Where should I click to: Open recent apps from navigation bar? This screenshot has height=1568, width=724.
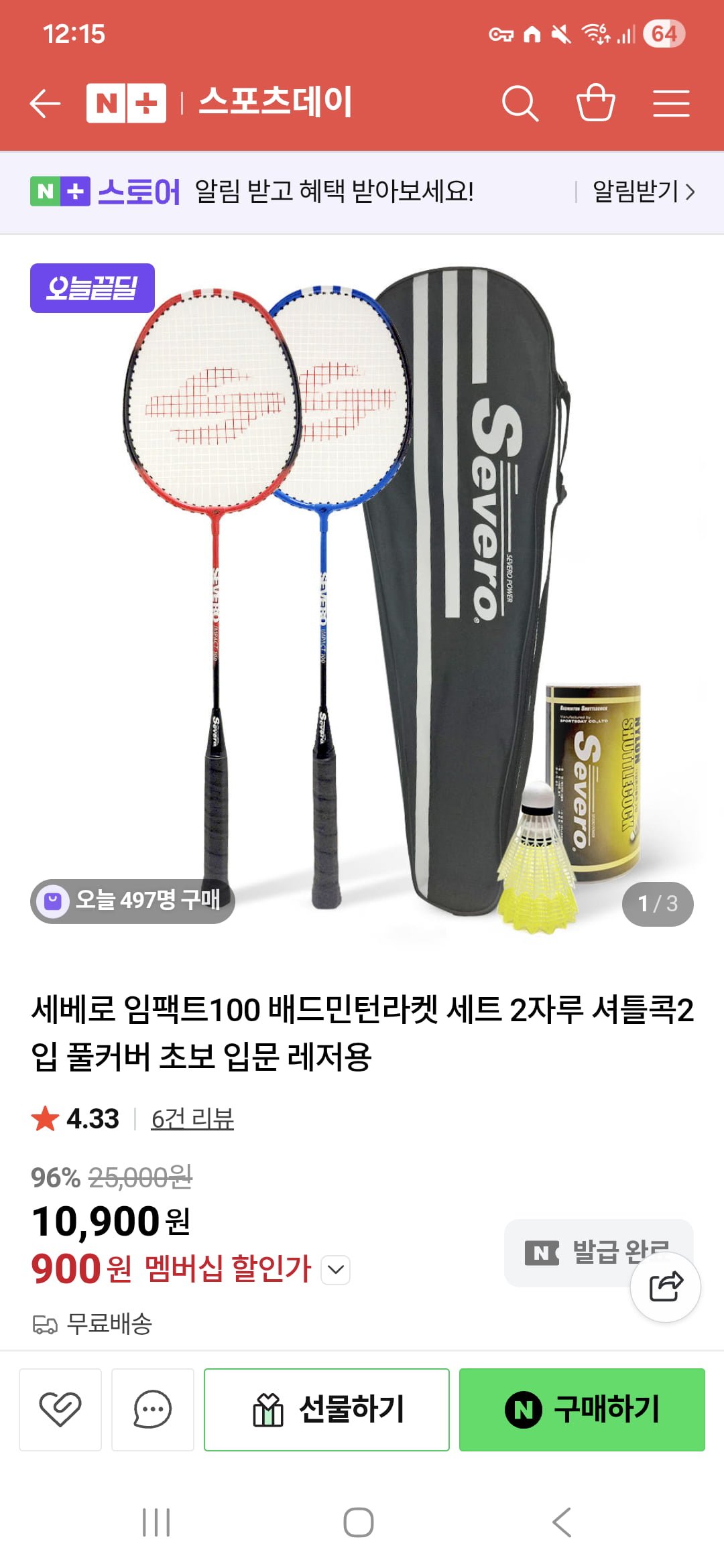click(156, 1522)
